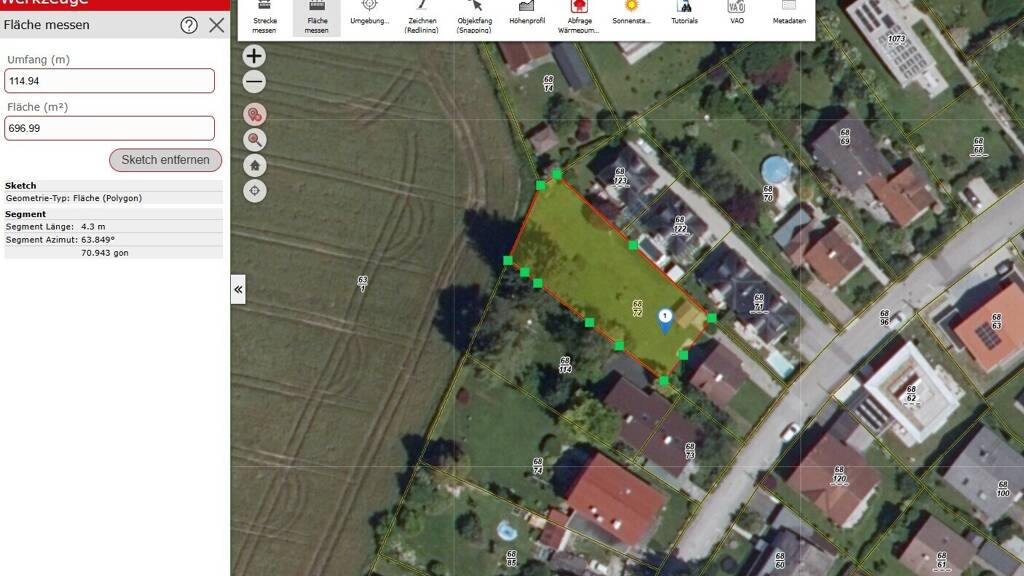
Task: Return map to home extent
Action: 255,165
